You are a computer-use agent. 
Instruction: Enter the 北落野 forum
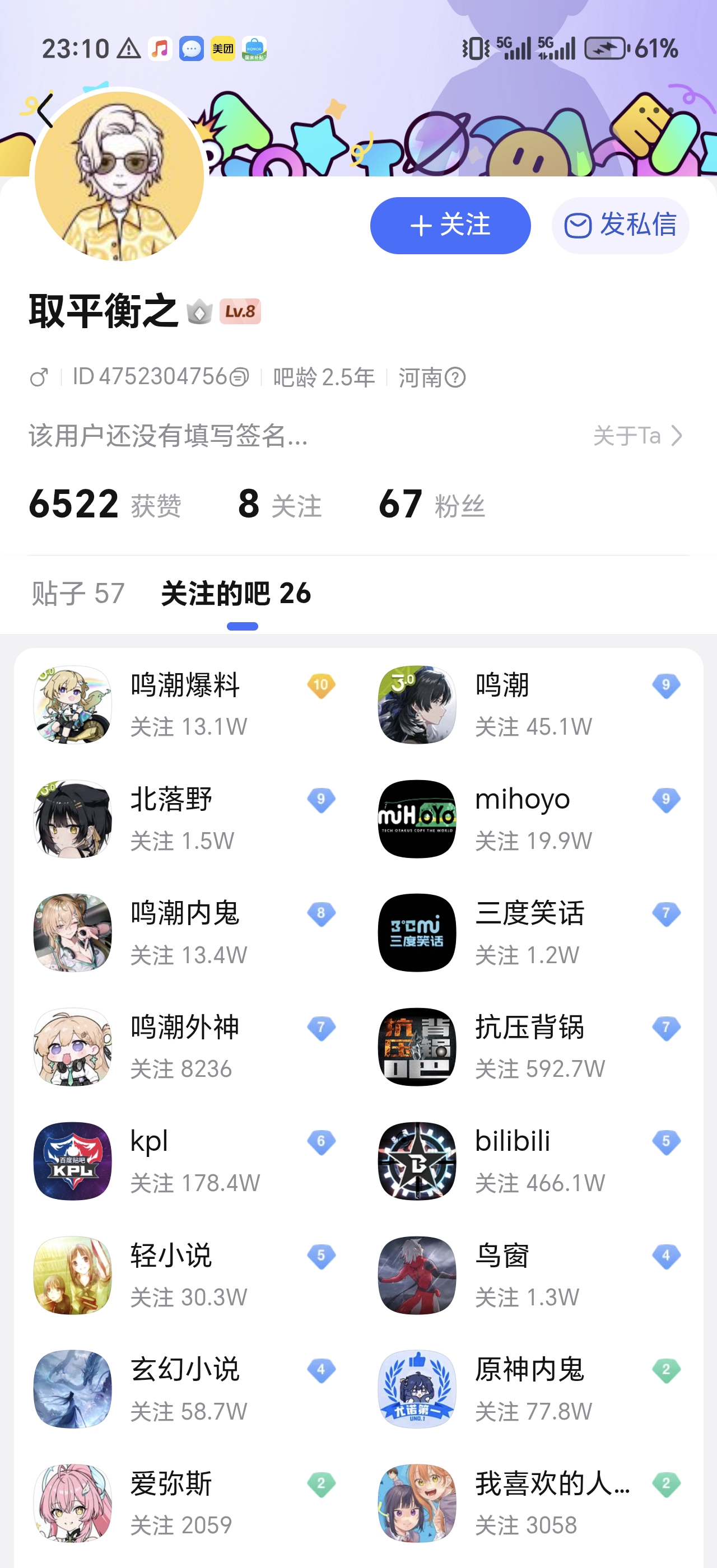(185, 818)
